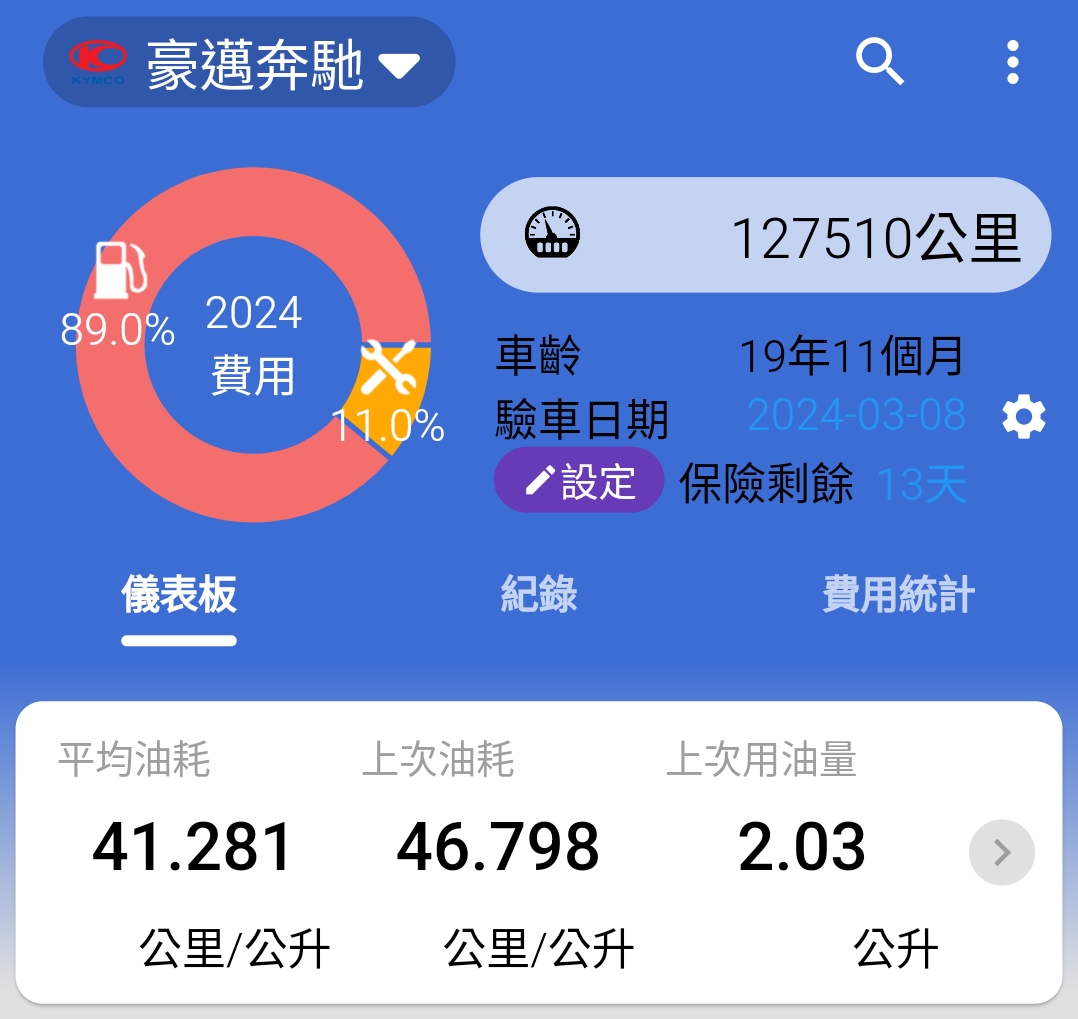
Task: Tap the purple 設定 button
Action: pyautogui.click(x=579, y=481)
